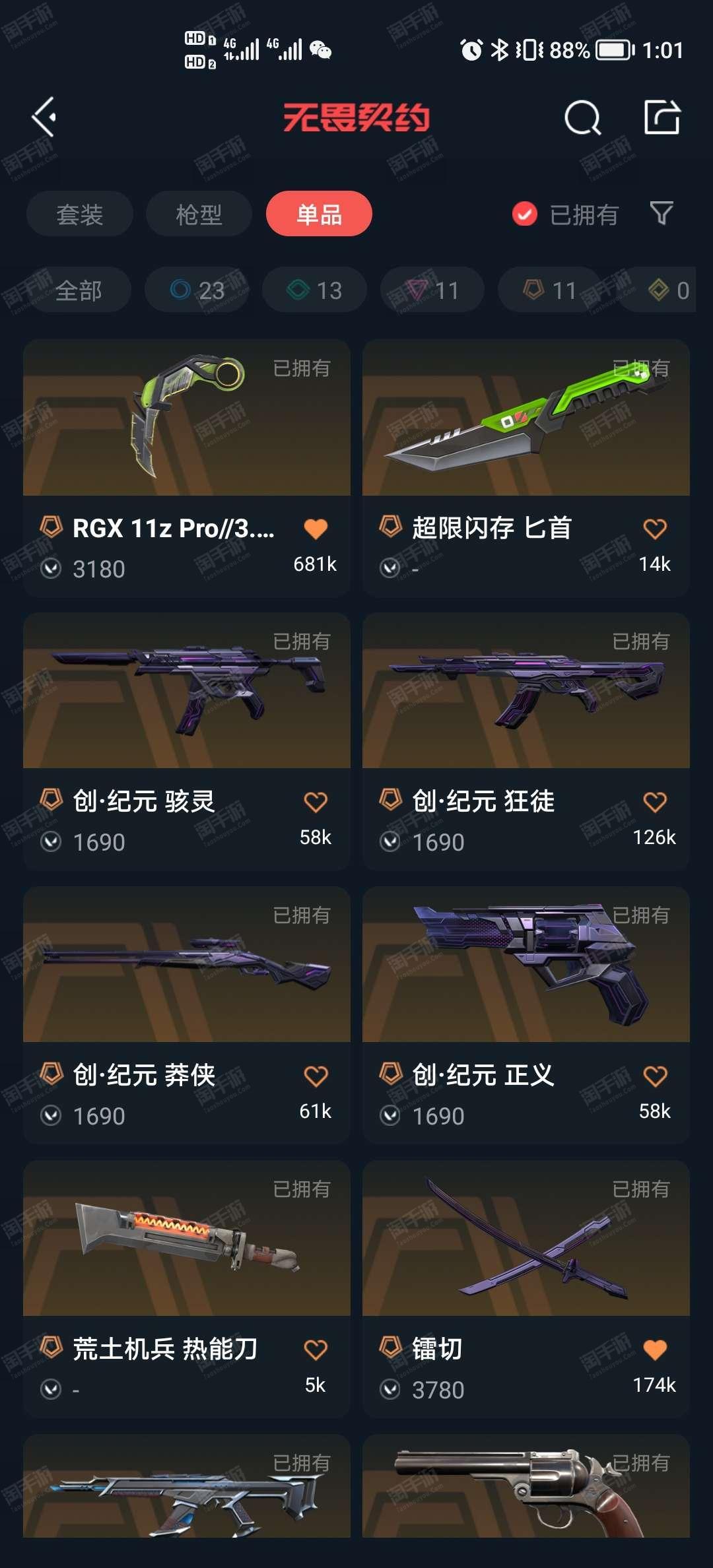Open the RGX 11z Pro karambit card

tap(187, 468)
